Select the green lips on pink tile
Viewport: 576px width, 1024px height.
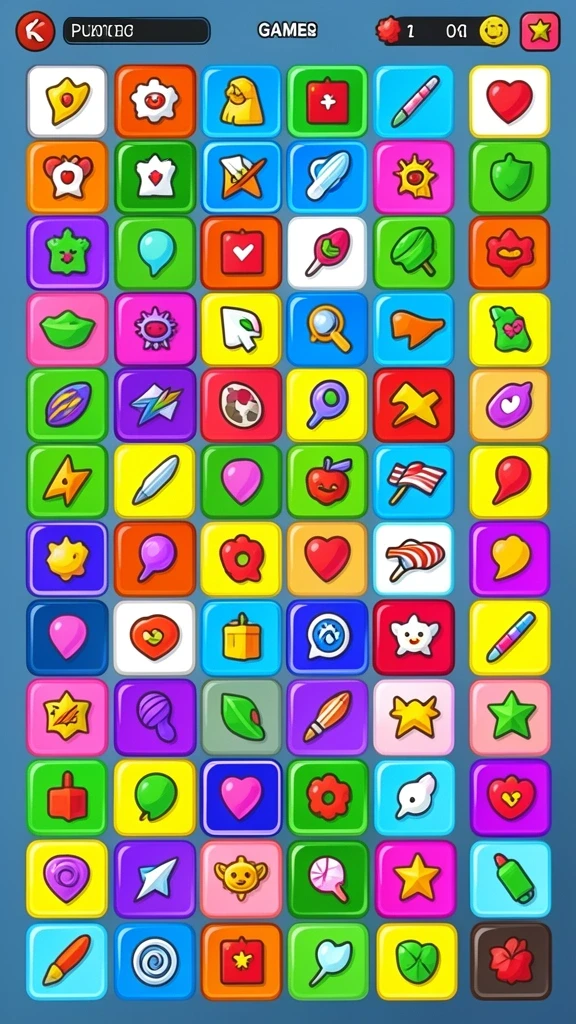[x=67, y=329]
